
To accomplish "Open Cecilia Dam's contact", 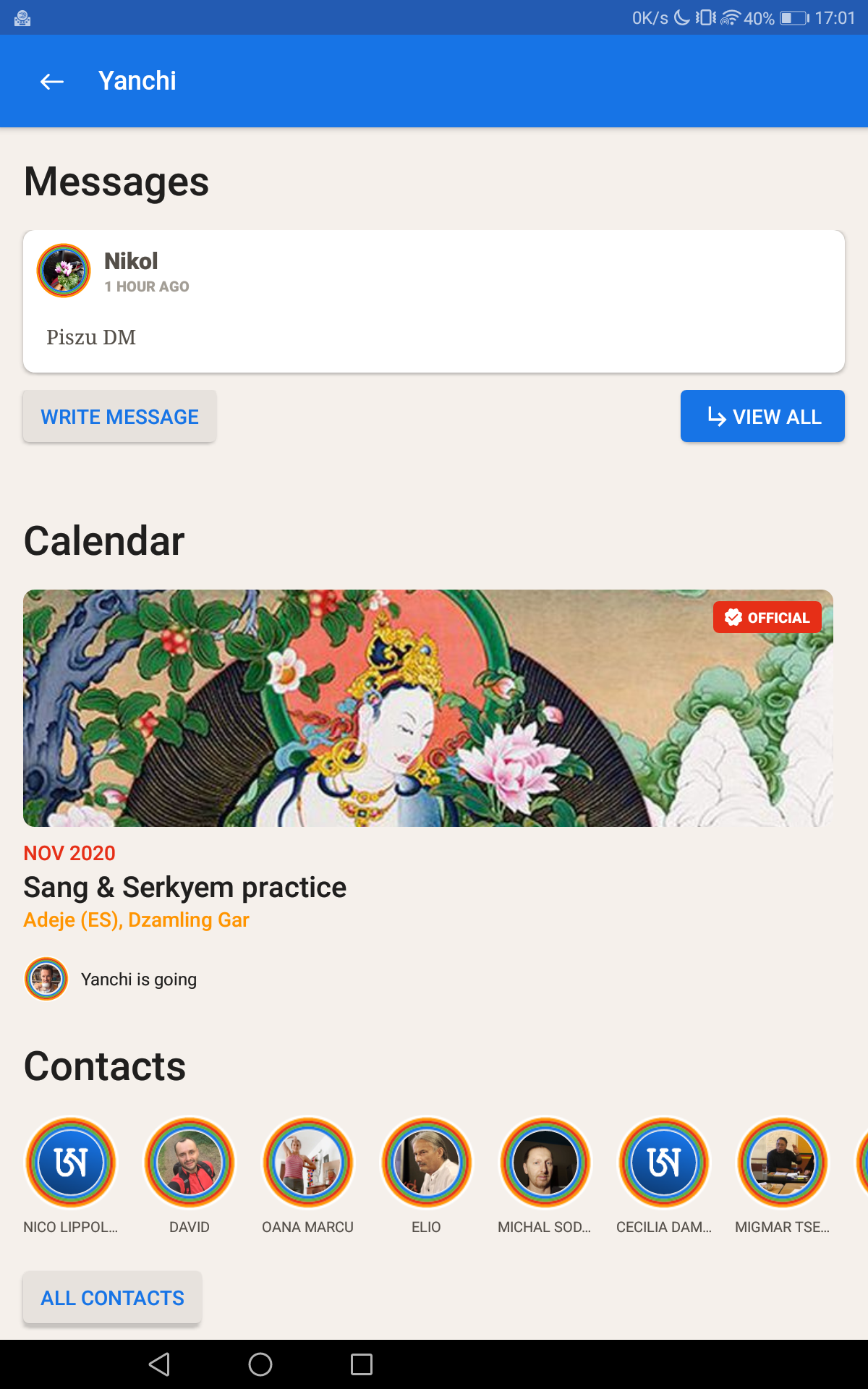I will [664, 1163].
